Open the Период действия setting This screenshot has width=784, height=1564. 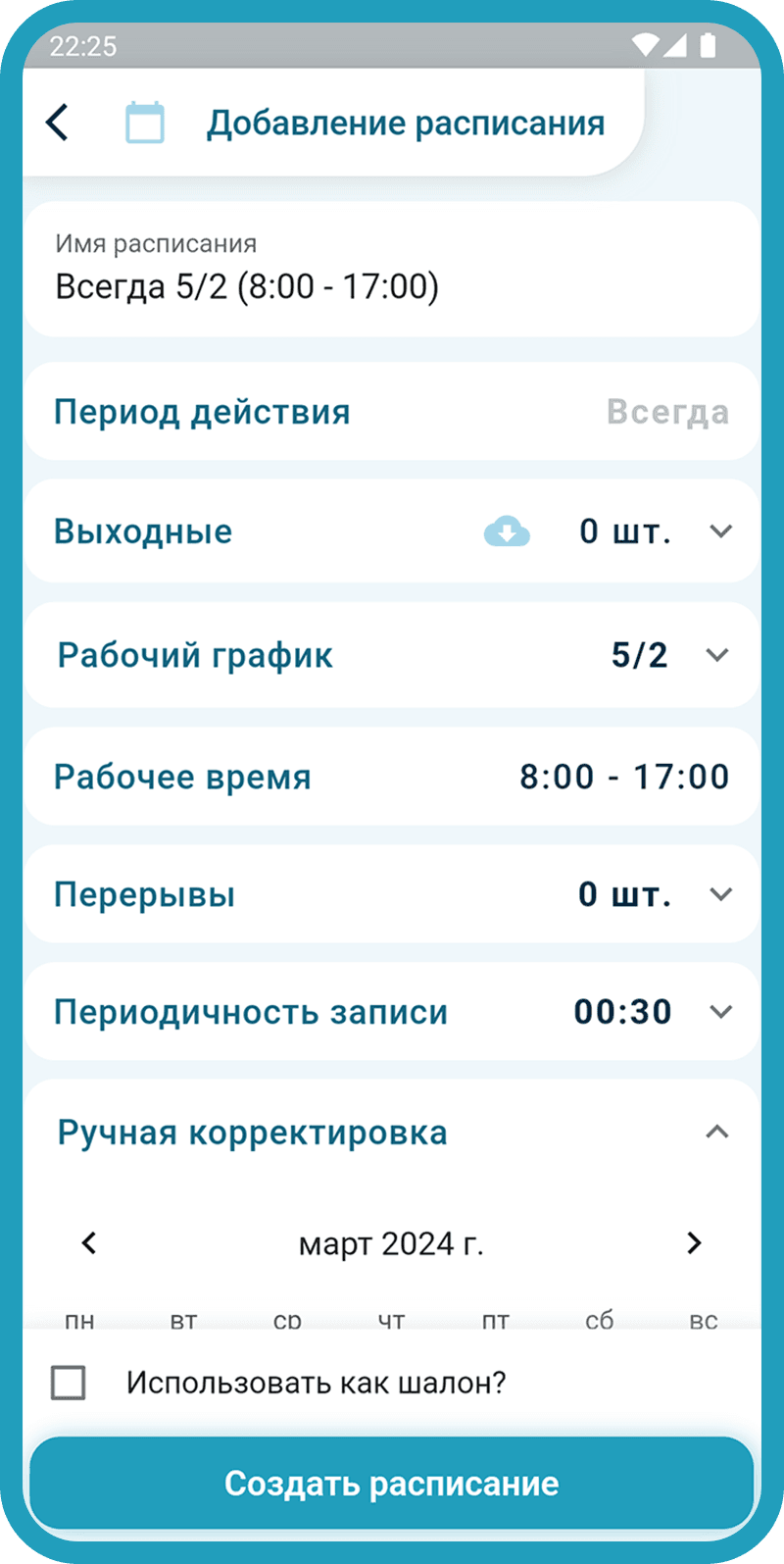click(392, 412)
